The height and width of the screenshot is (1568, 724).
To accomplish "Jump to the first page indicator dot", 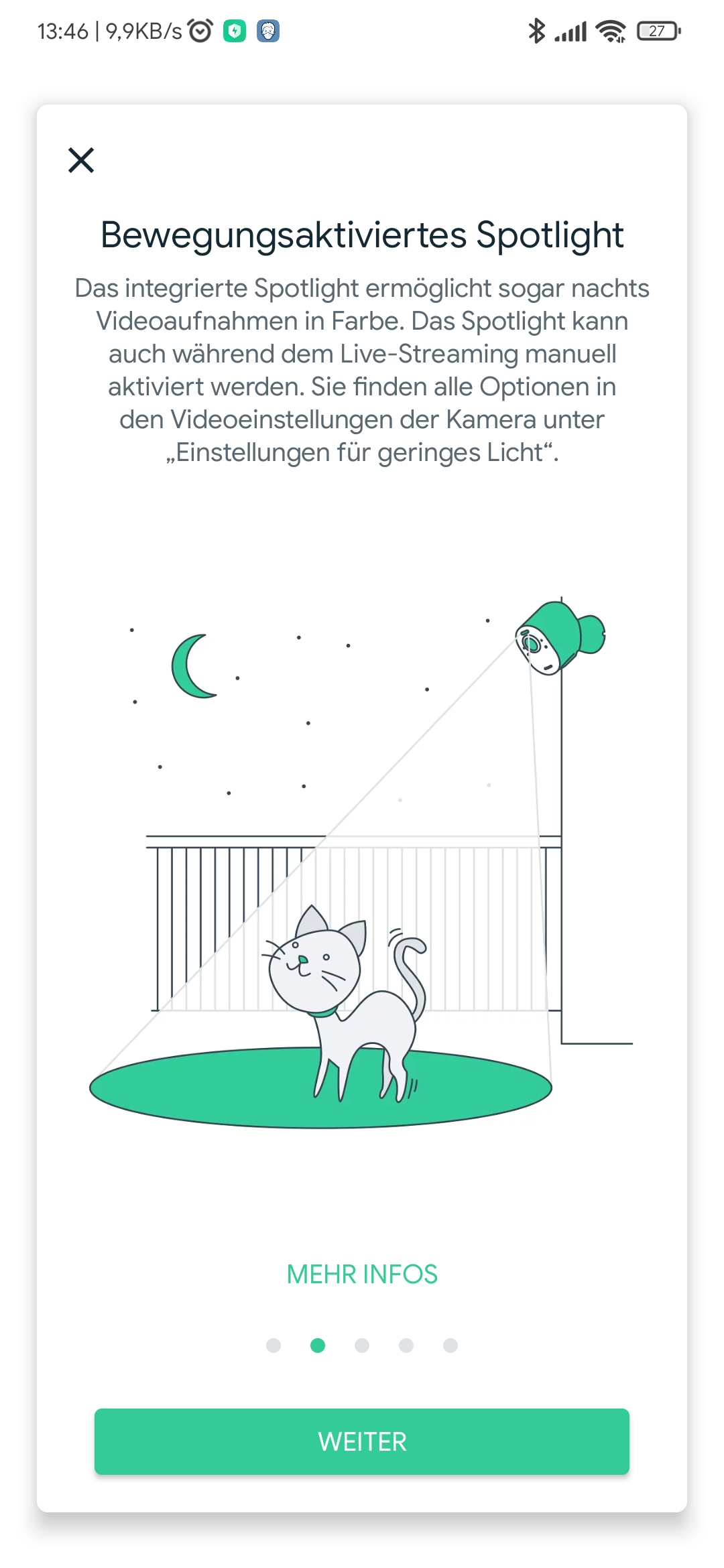I will coord(274,1345).
